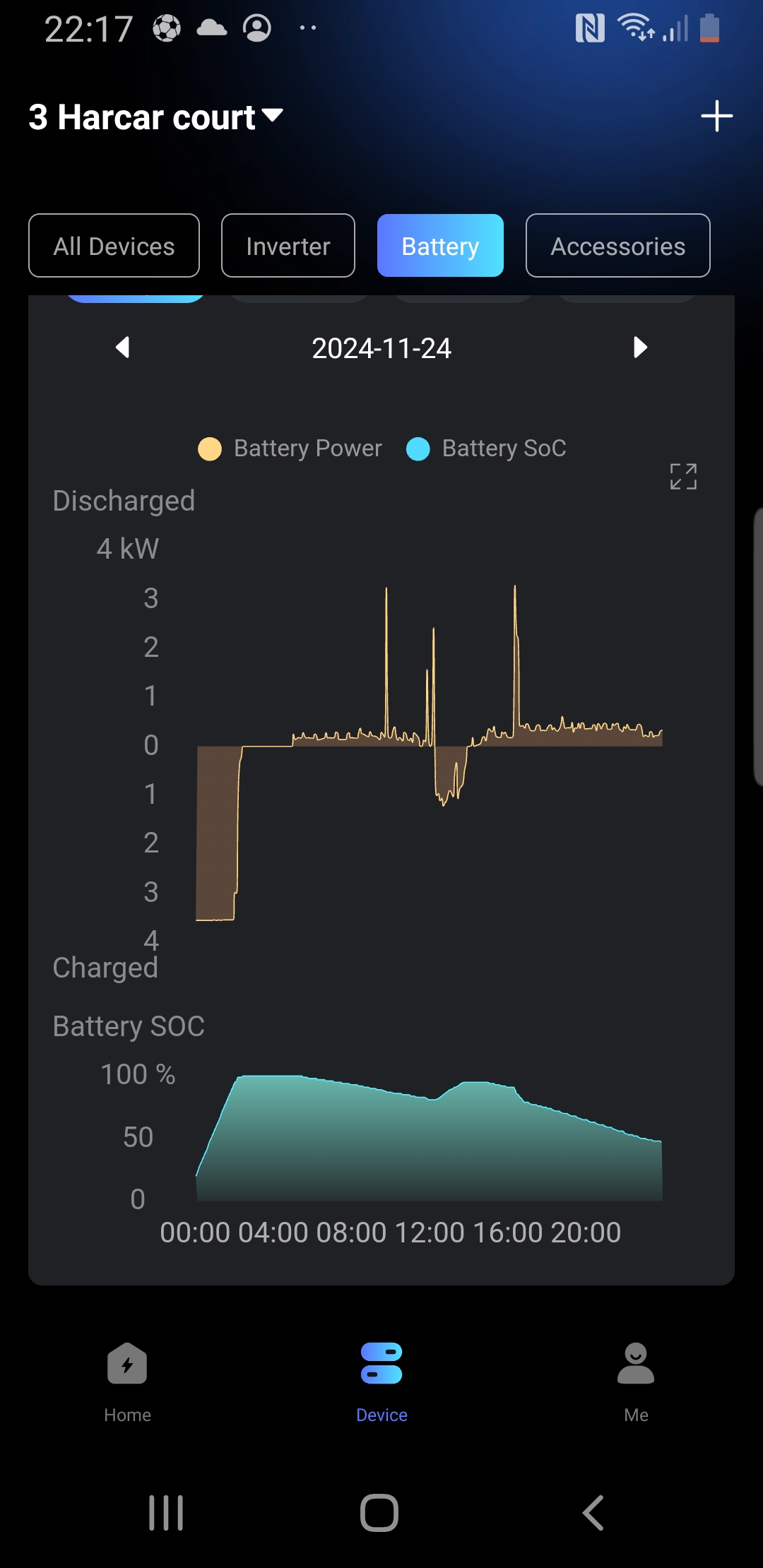Image resolution: width=763 pixels, height=1568 pixels.
Task: Show All Devices
Action: [114, 246]
